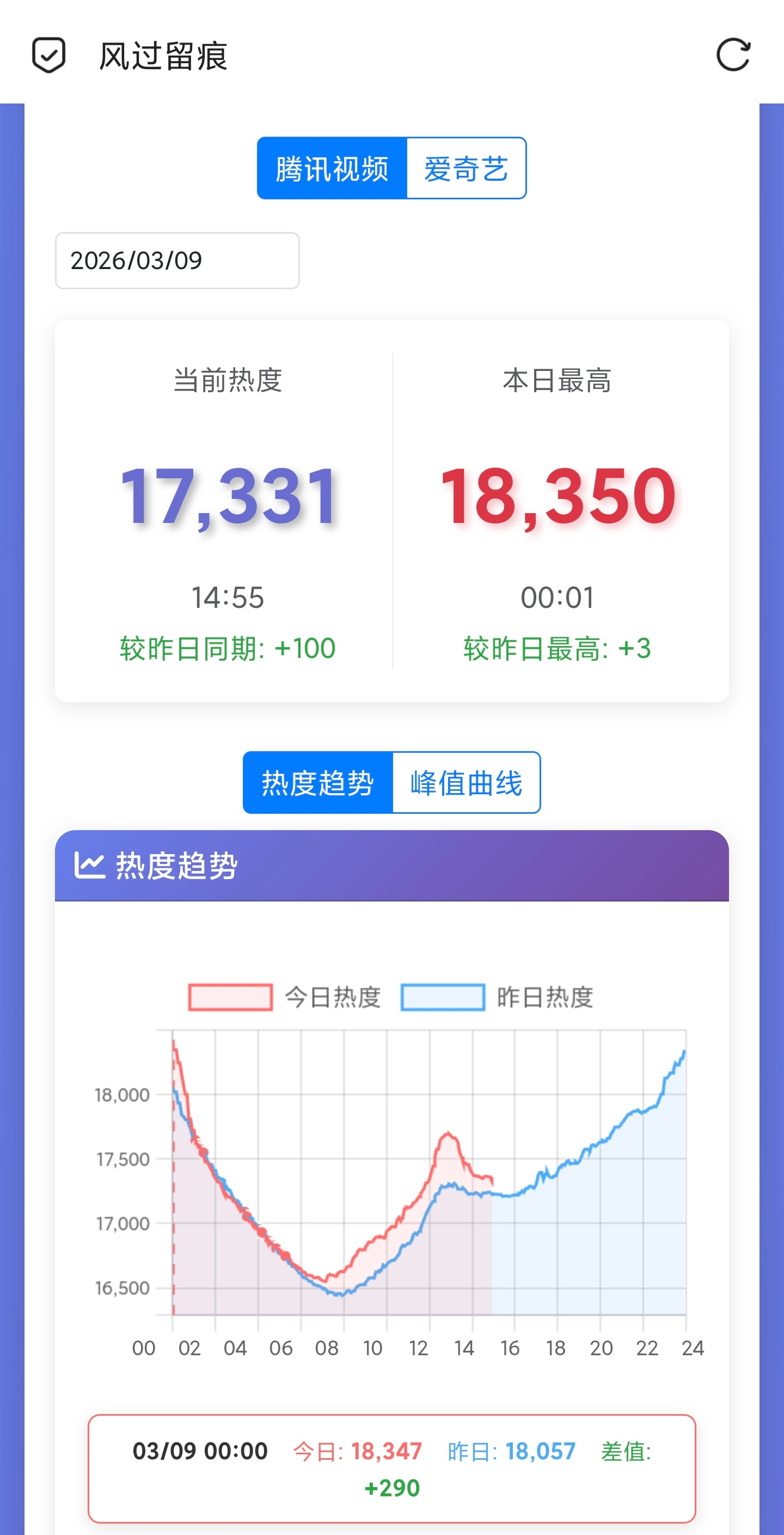Image resolution: width=784 pixels, height=1535 pixels.
Task: Open the date picker showing 2026/03/09
Action: coord(177,261)
